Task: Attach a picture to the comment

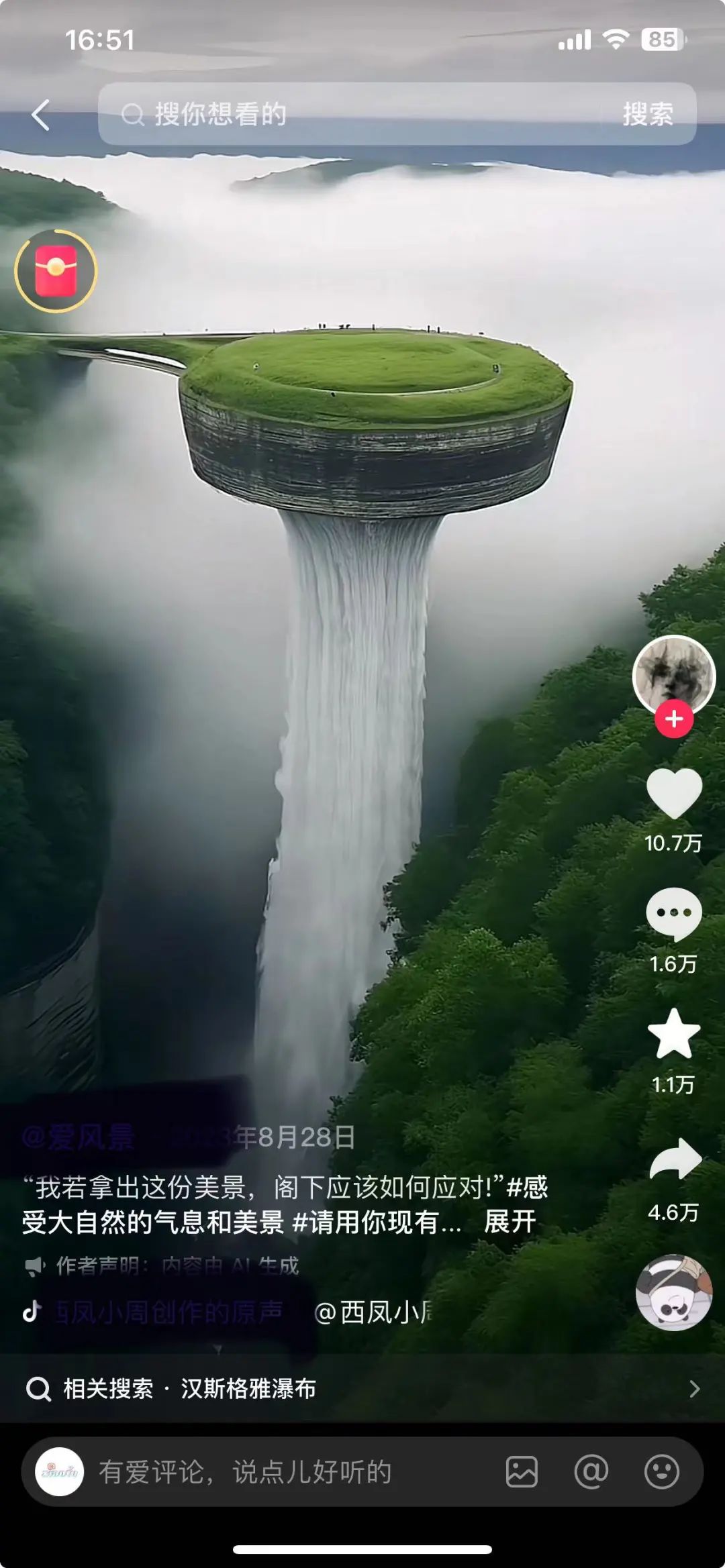Action: [522, 1471]
